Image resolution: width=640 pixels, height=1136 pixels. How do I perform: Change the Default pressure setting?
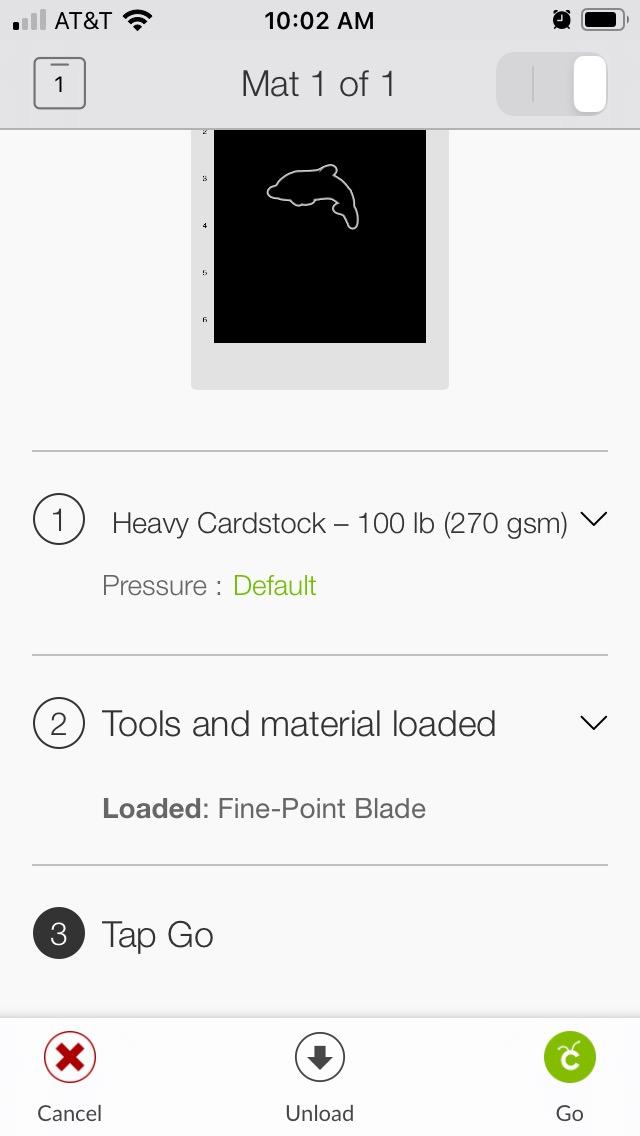point(274,586)
